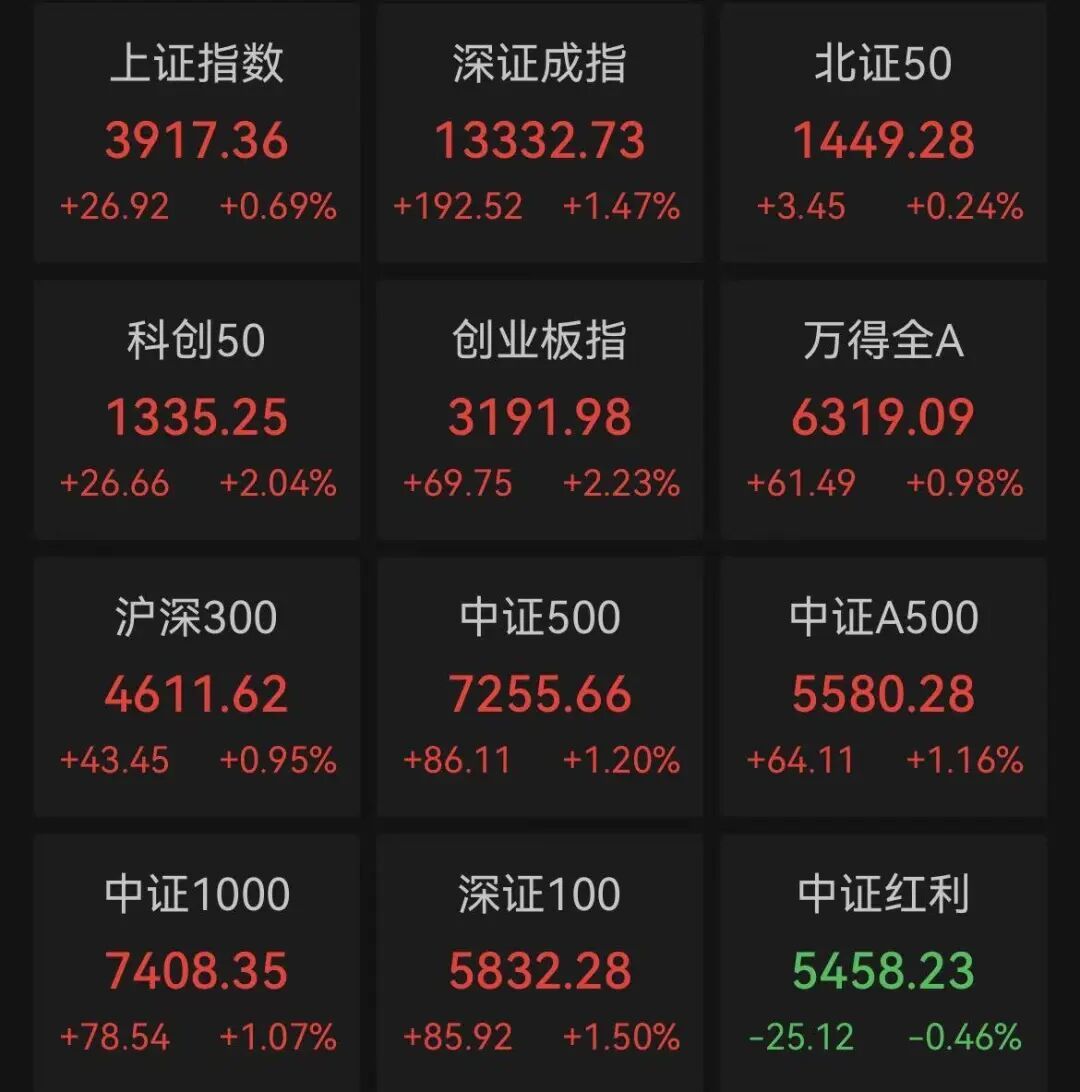View 中证1000 index details

[197, 966]
